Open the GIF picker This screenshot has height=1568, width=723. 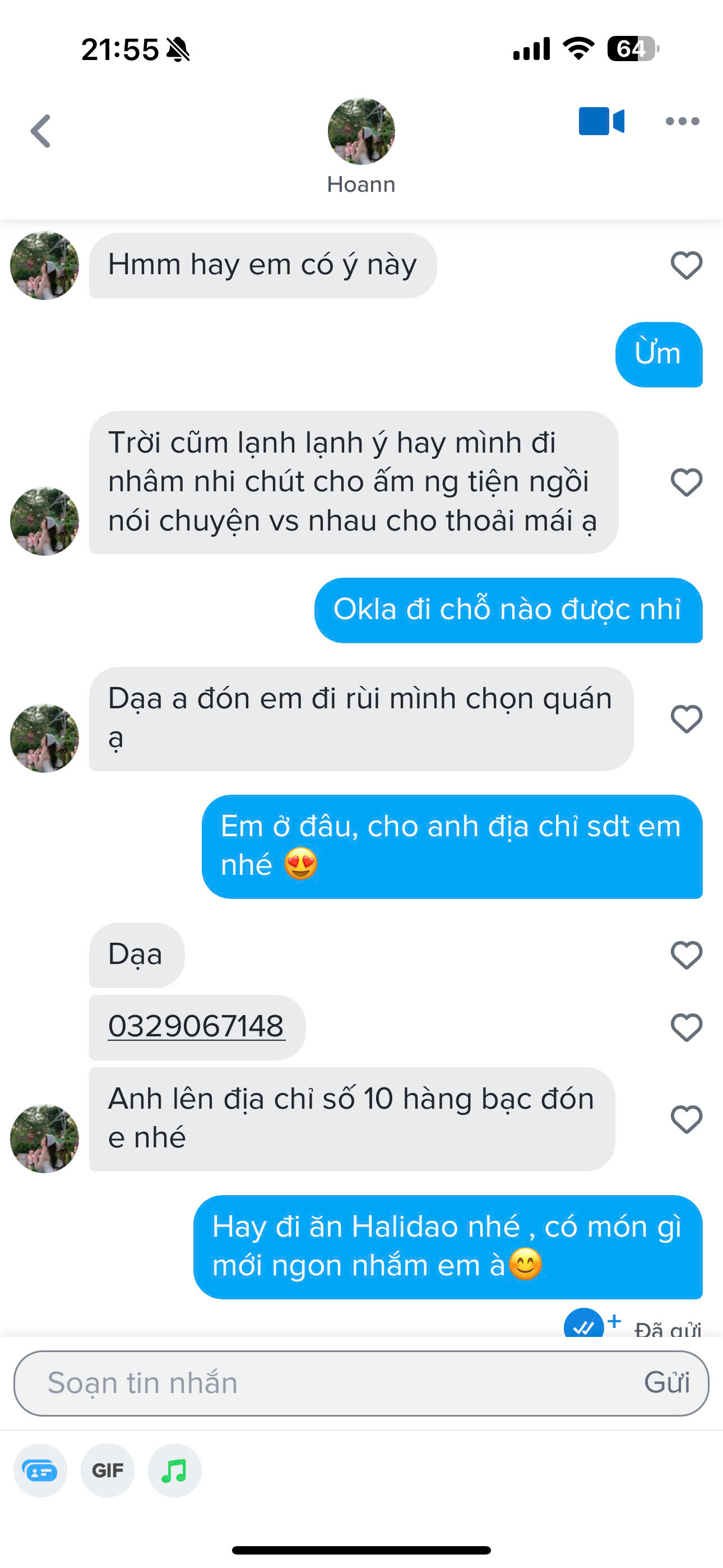click(107, 1470)
